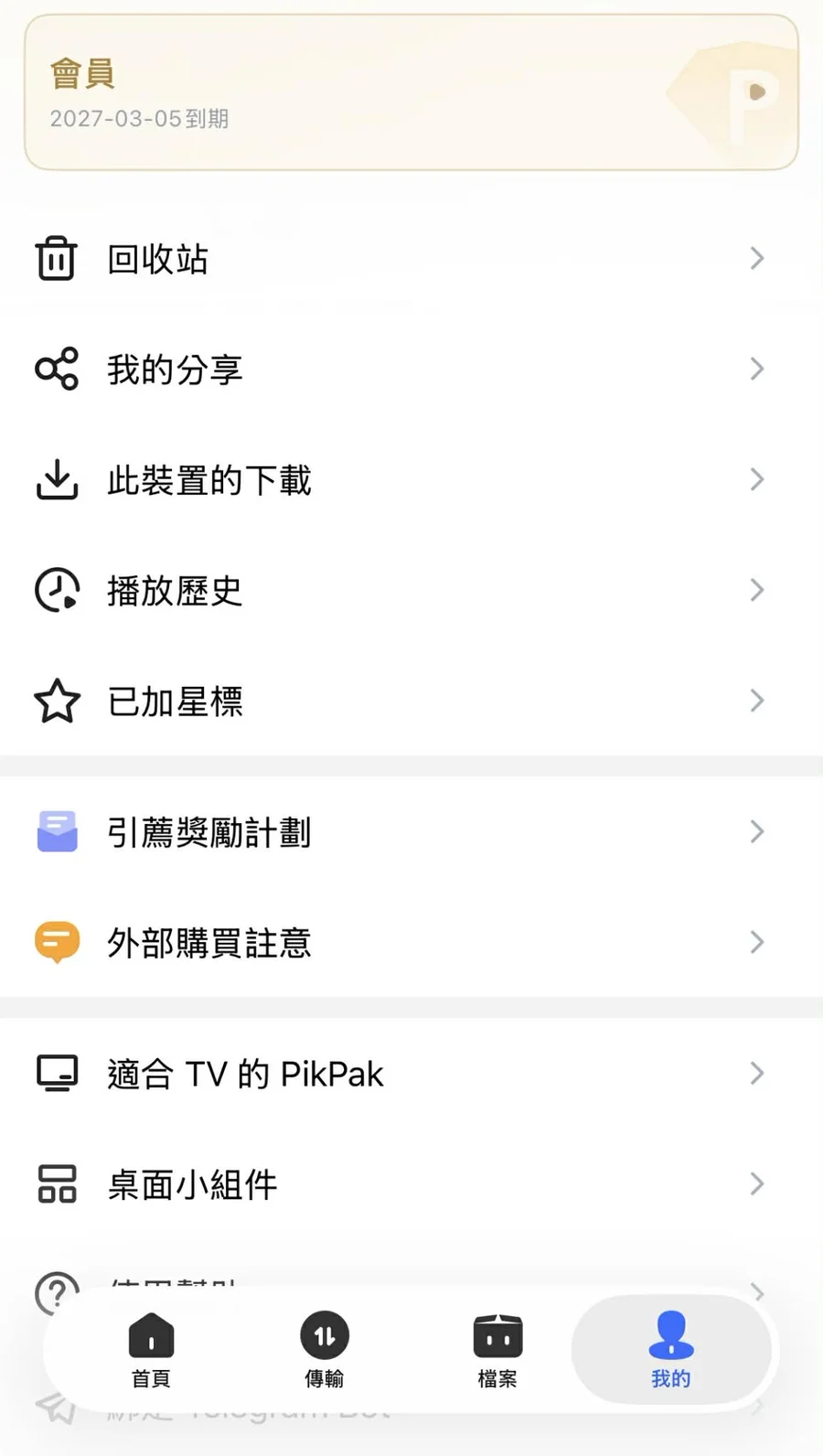The width and height of the screenshot is (823, 1456).
Task: Open 桌面小組件 settings
Action: click(x=411, y=1184)
